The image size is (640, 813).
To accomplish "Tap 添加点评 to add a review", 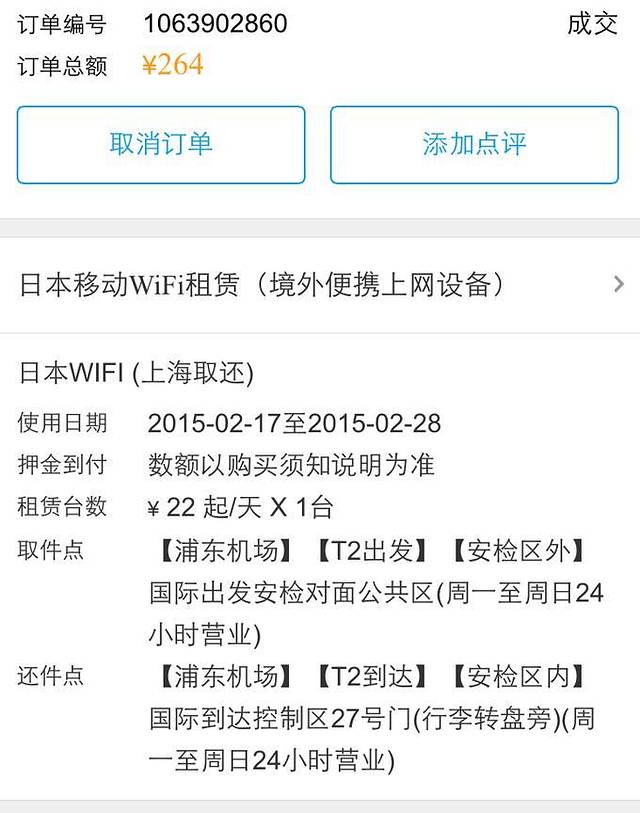I will tap(474, 144).
